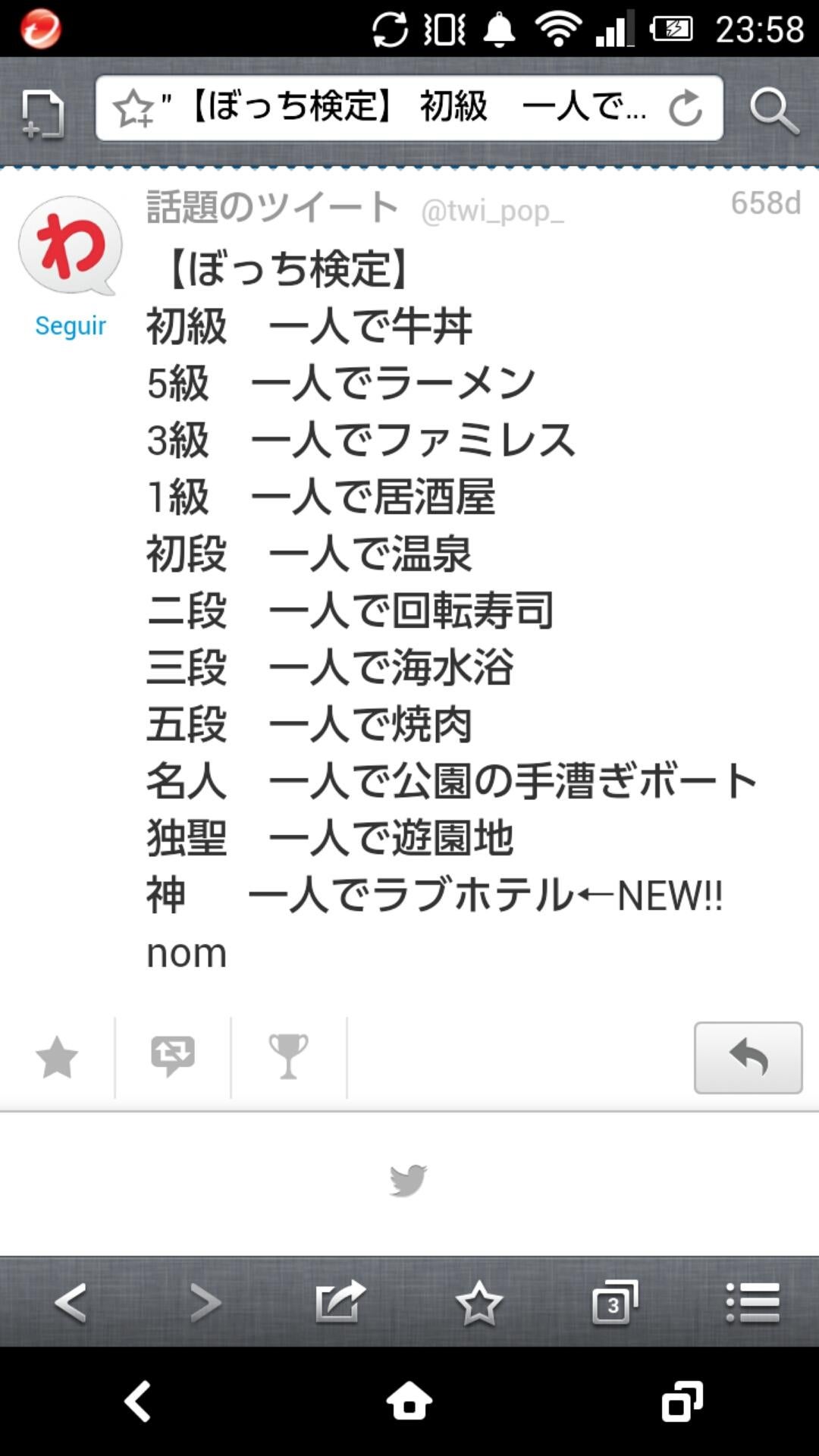Retweet the ぼっち検定 tweet
819x1456 pixels.
pyautogui.click(x=173, y=1056)
